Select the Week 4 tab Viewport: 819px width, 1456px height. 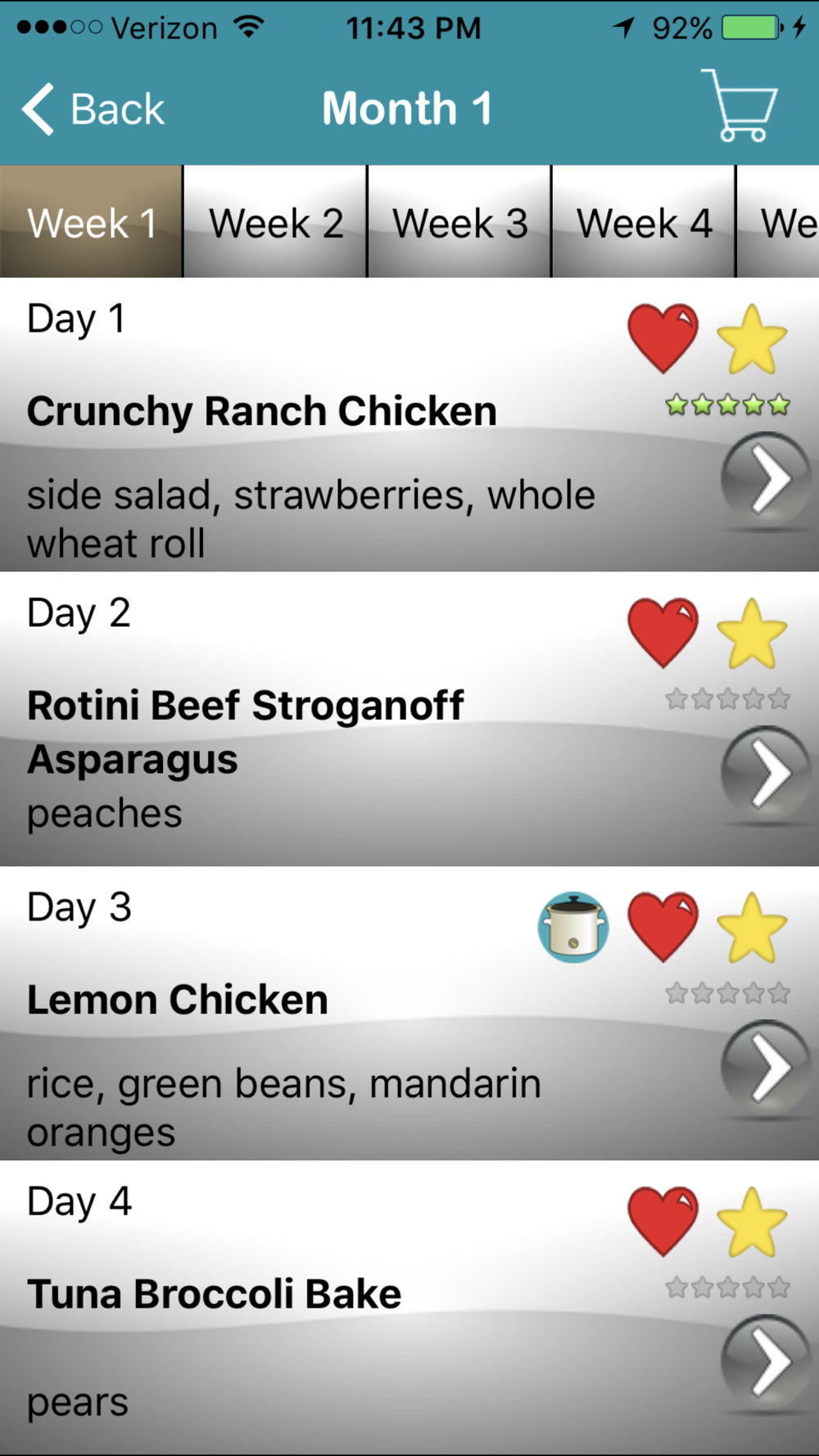[644, 222]
